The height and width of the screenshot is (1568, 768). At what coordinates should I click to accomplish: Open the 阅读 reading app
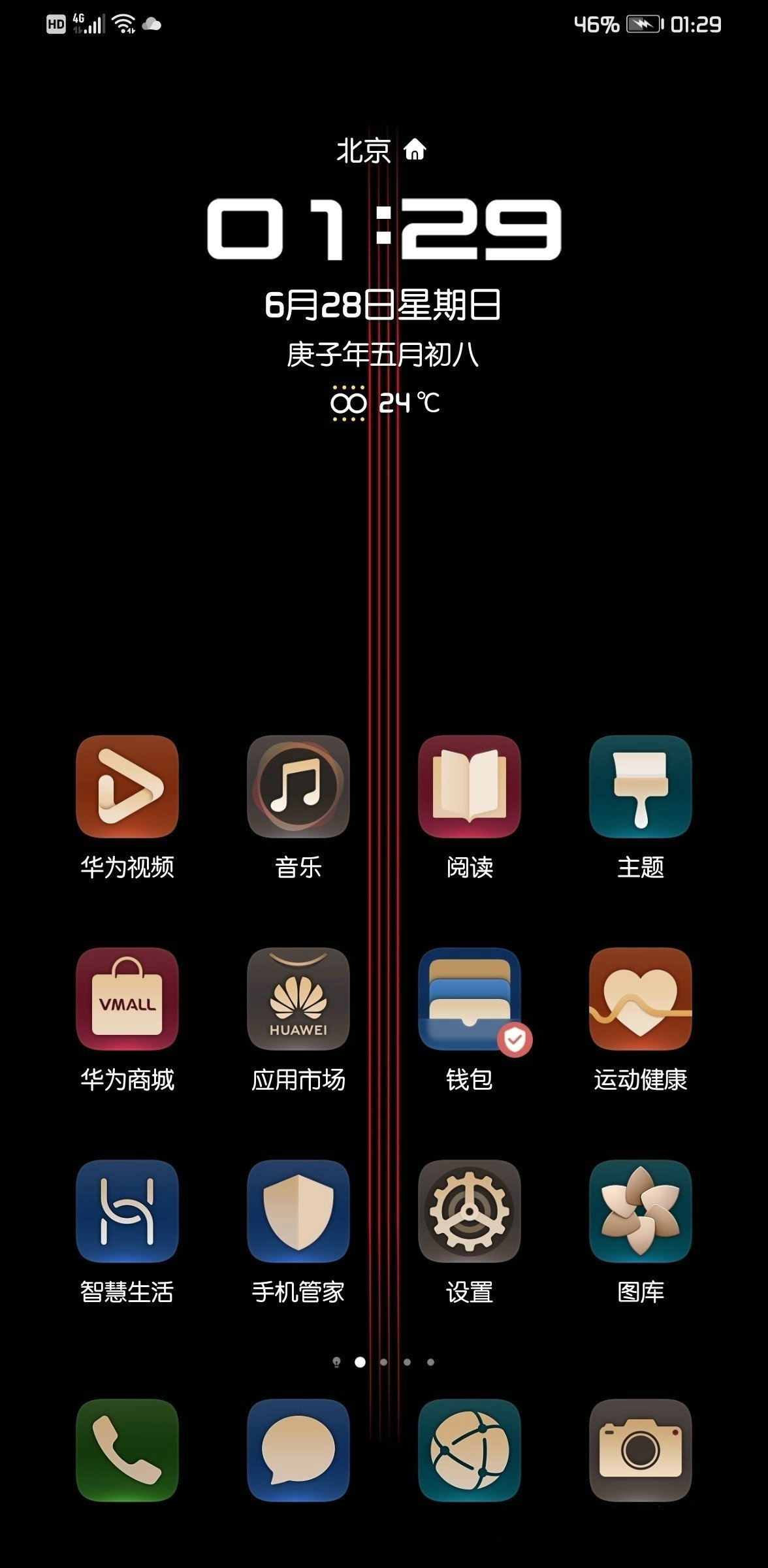[470, 787]
